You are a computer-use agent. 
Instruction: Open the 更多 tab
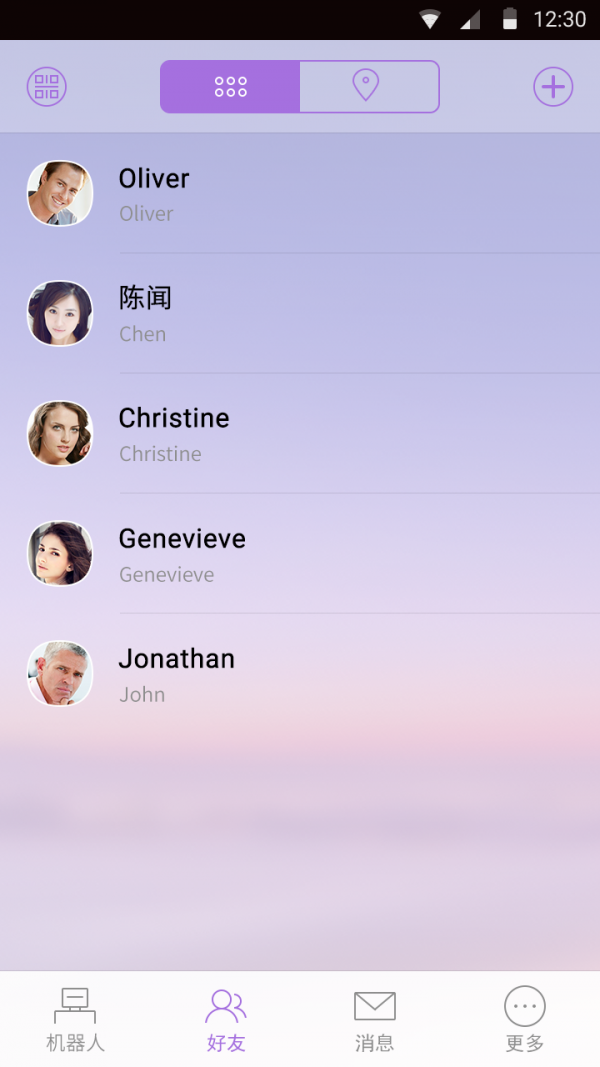pos(524,1019)
